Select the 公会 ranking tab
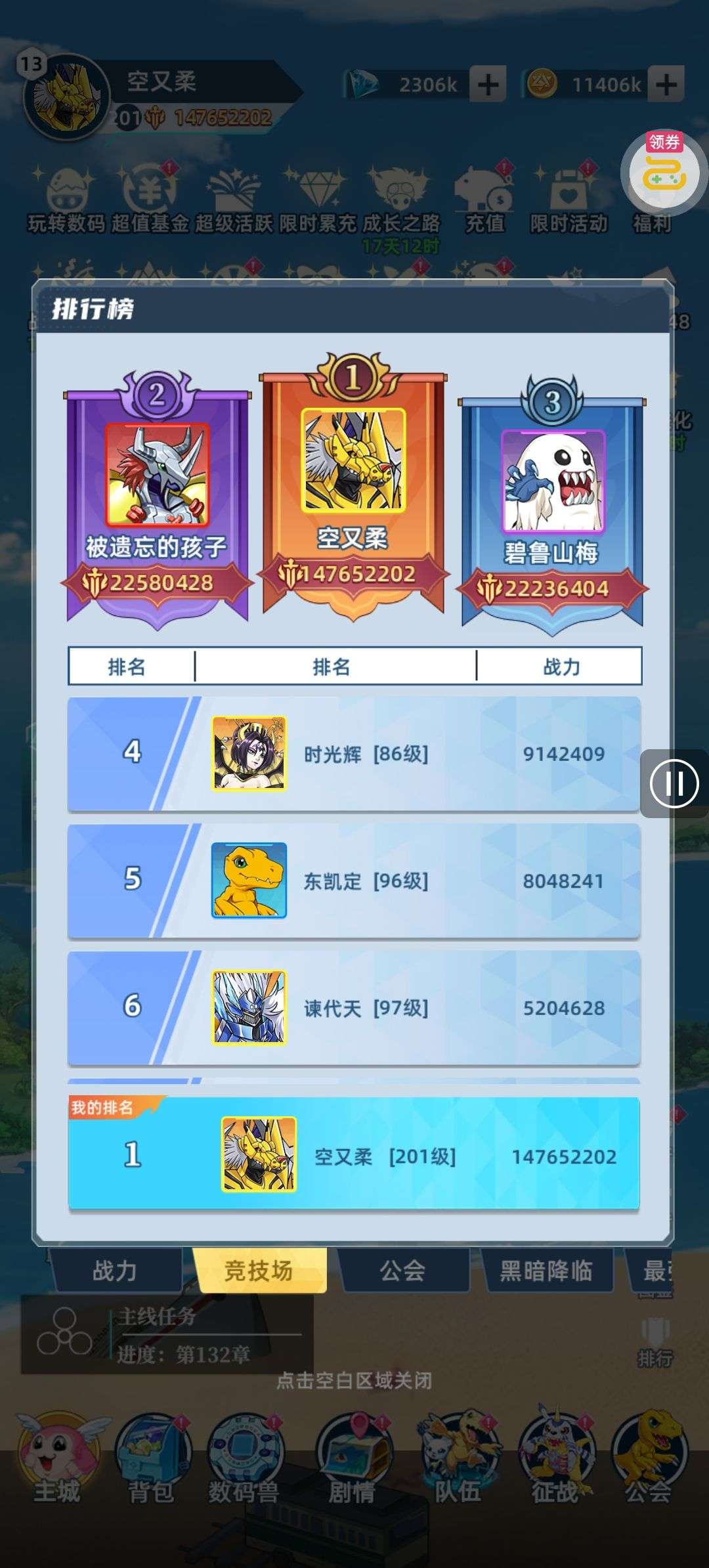This screenshot has width=709, height=1568. (402, 1271)
